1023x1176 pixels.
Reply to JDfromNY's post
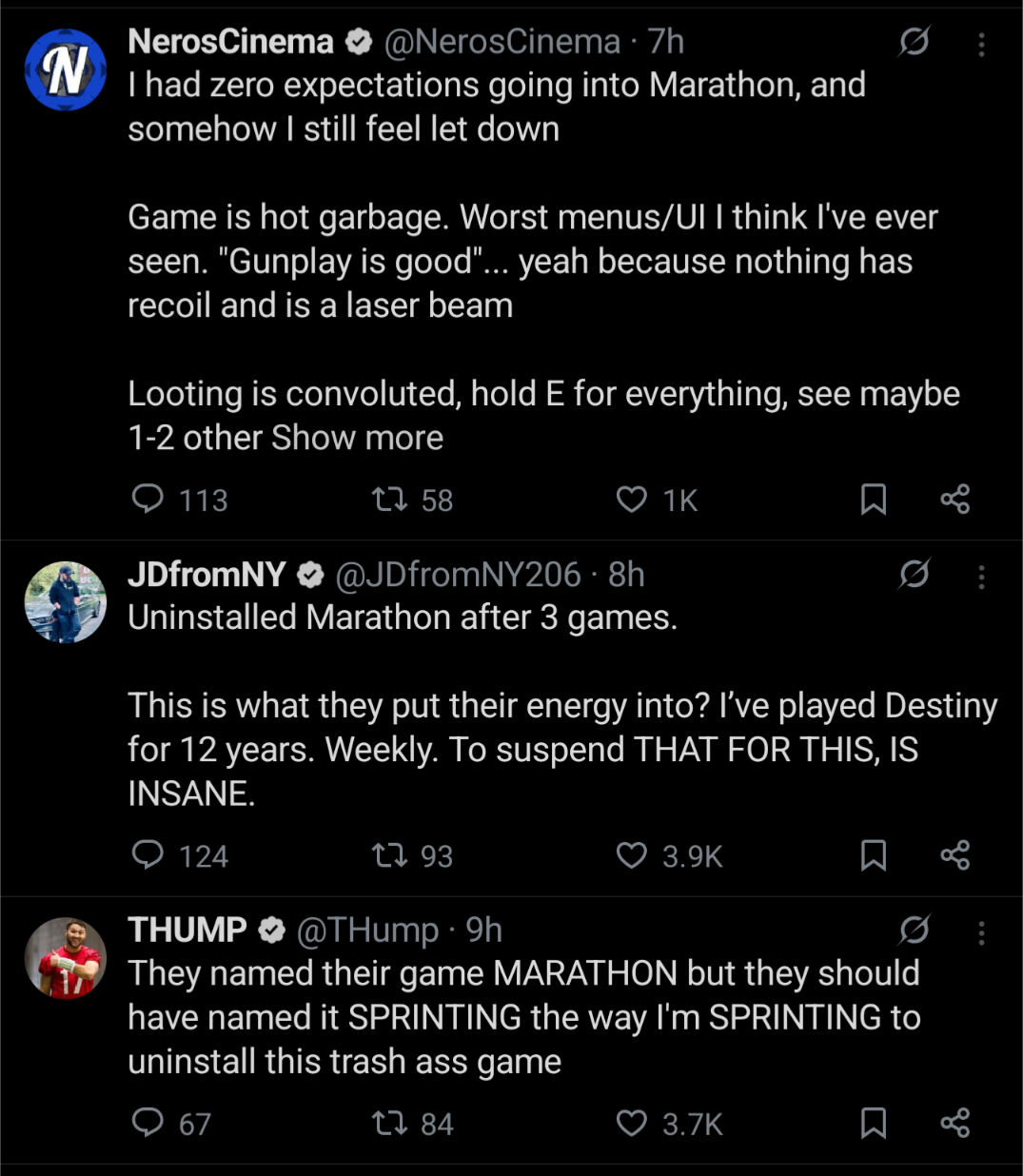pyautogui.click(x=148, y=855)
